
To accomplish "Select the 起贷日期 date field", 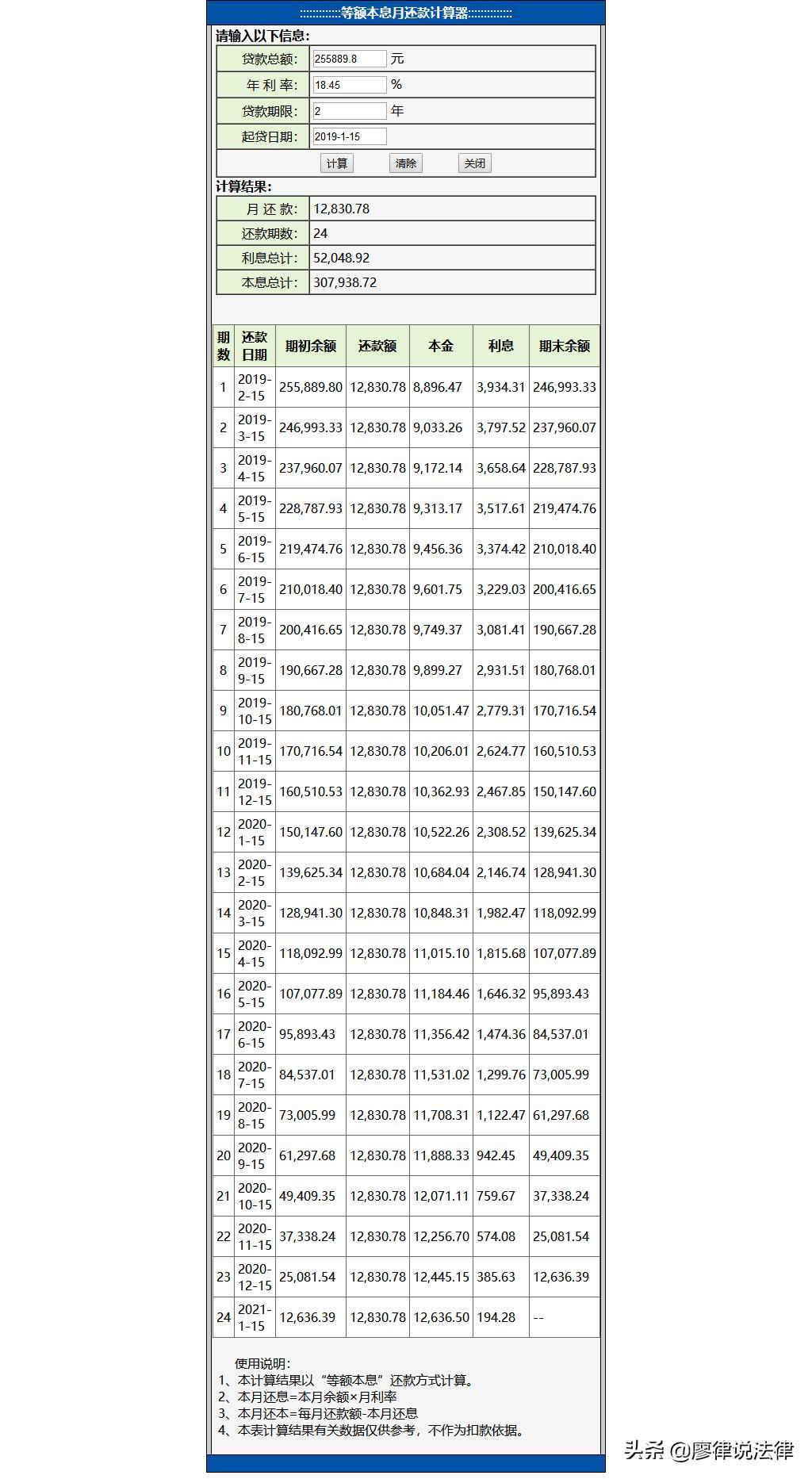I will [x=350, y=136].
